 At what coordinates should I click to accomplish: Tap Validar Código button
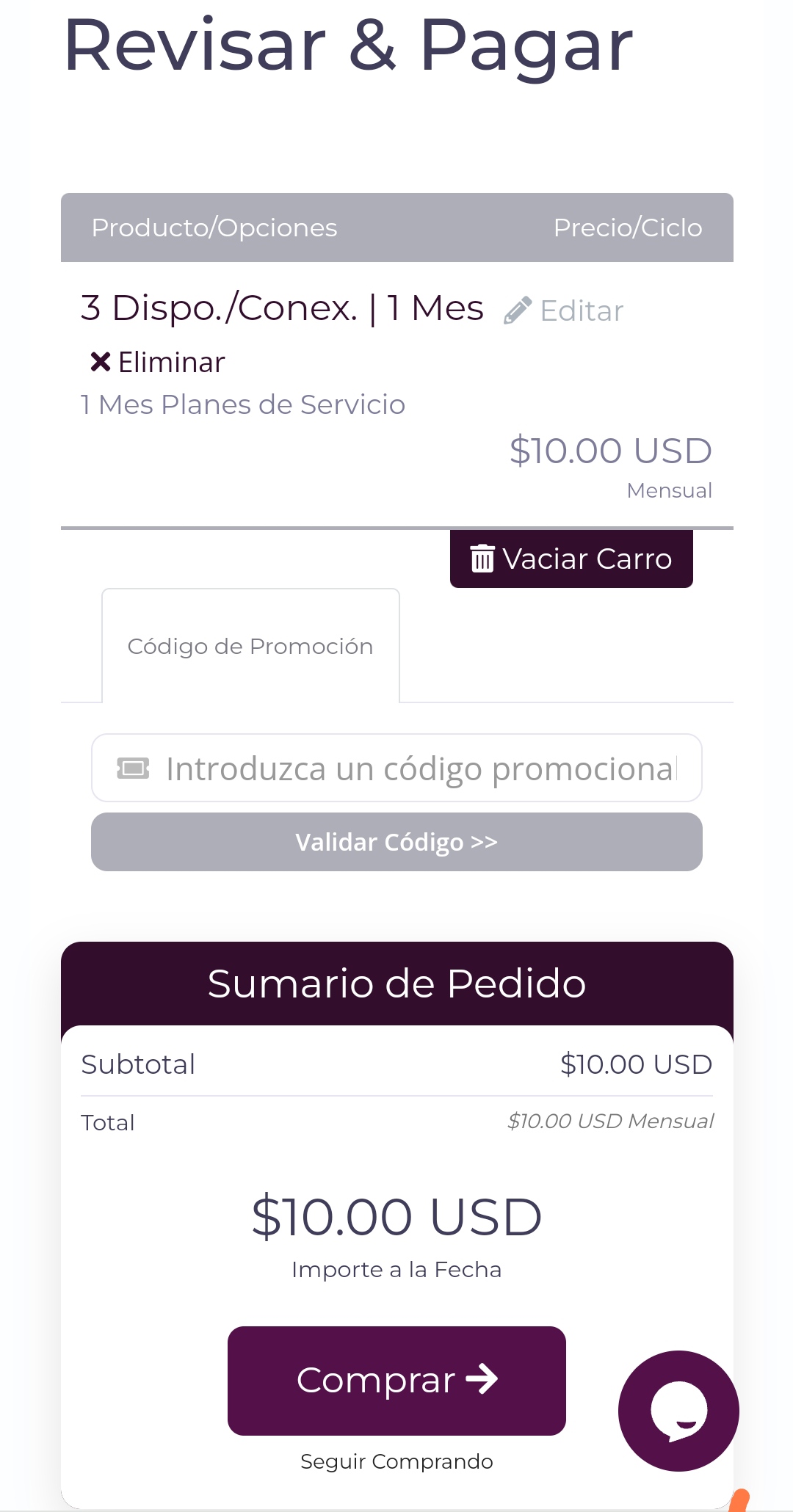point(396,842)
